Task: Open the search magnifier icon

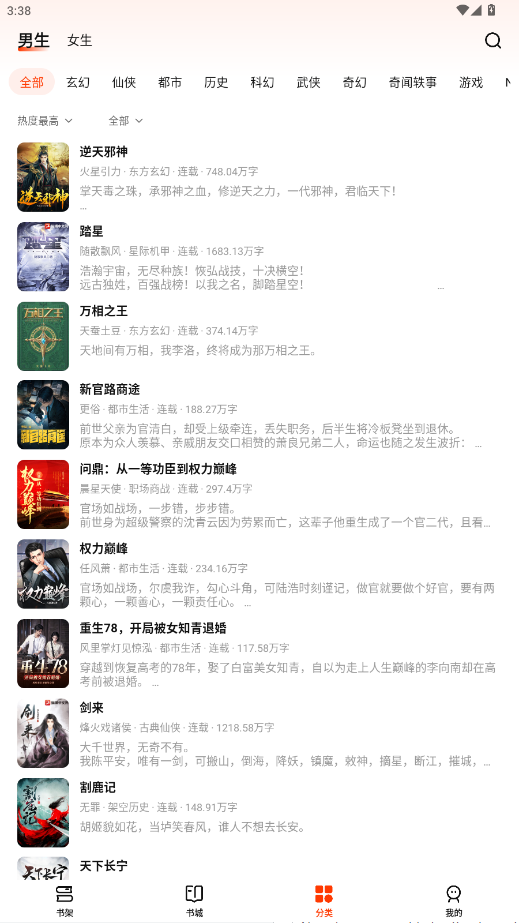Action: tap(493, 41)
